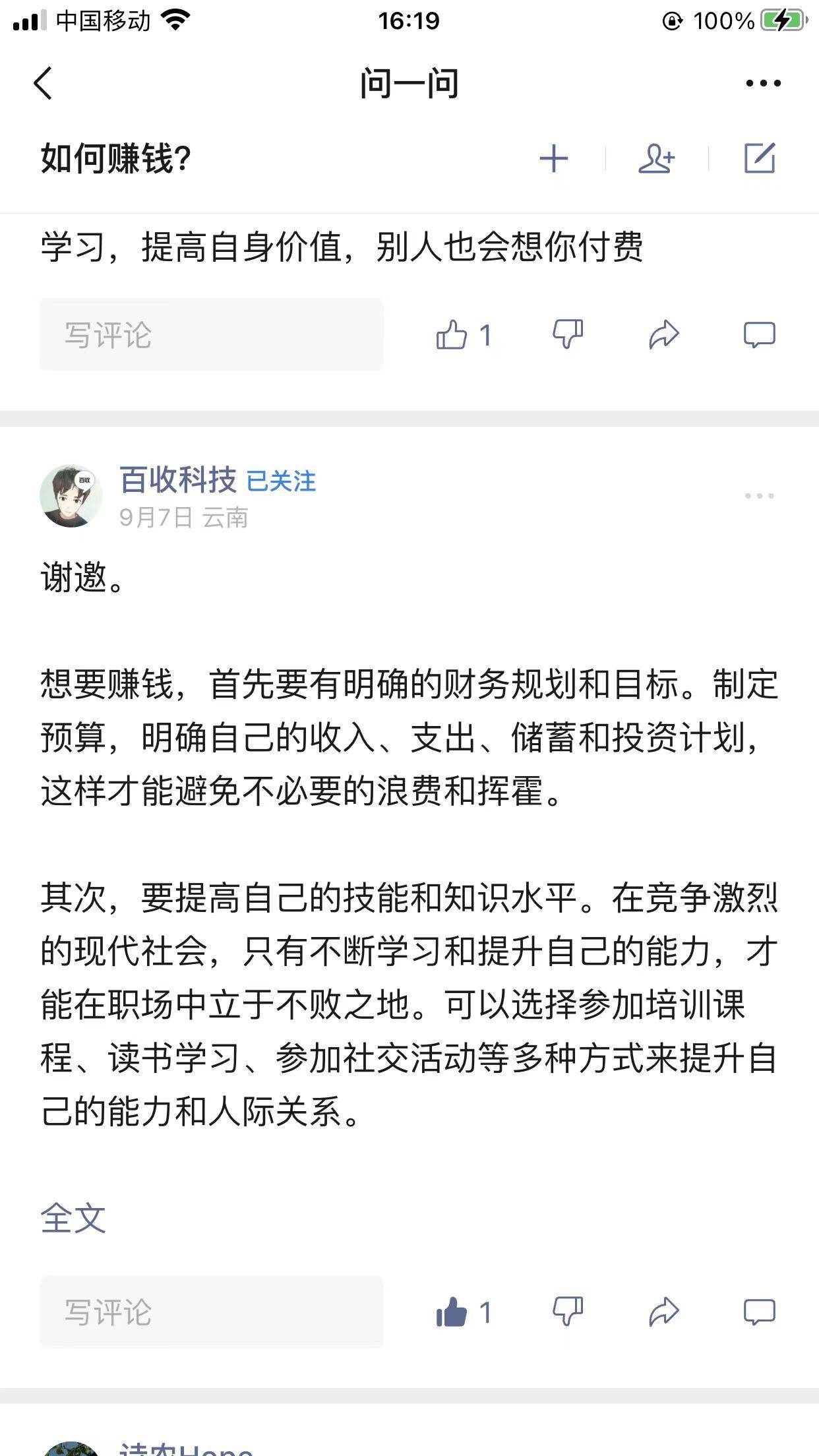Open the 百收科技 username link
The image size is (819, 1456).
[x=177, y=480]
